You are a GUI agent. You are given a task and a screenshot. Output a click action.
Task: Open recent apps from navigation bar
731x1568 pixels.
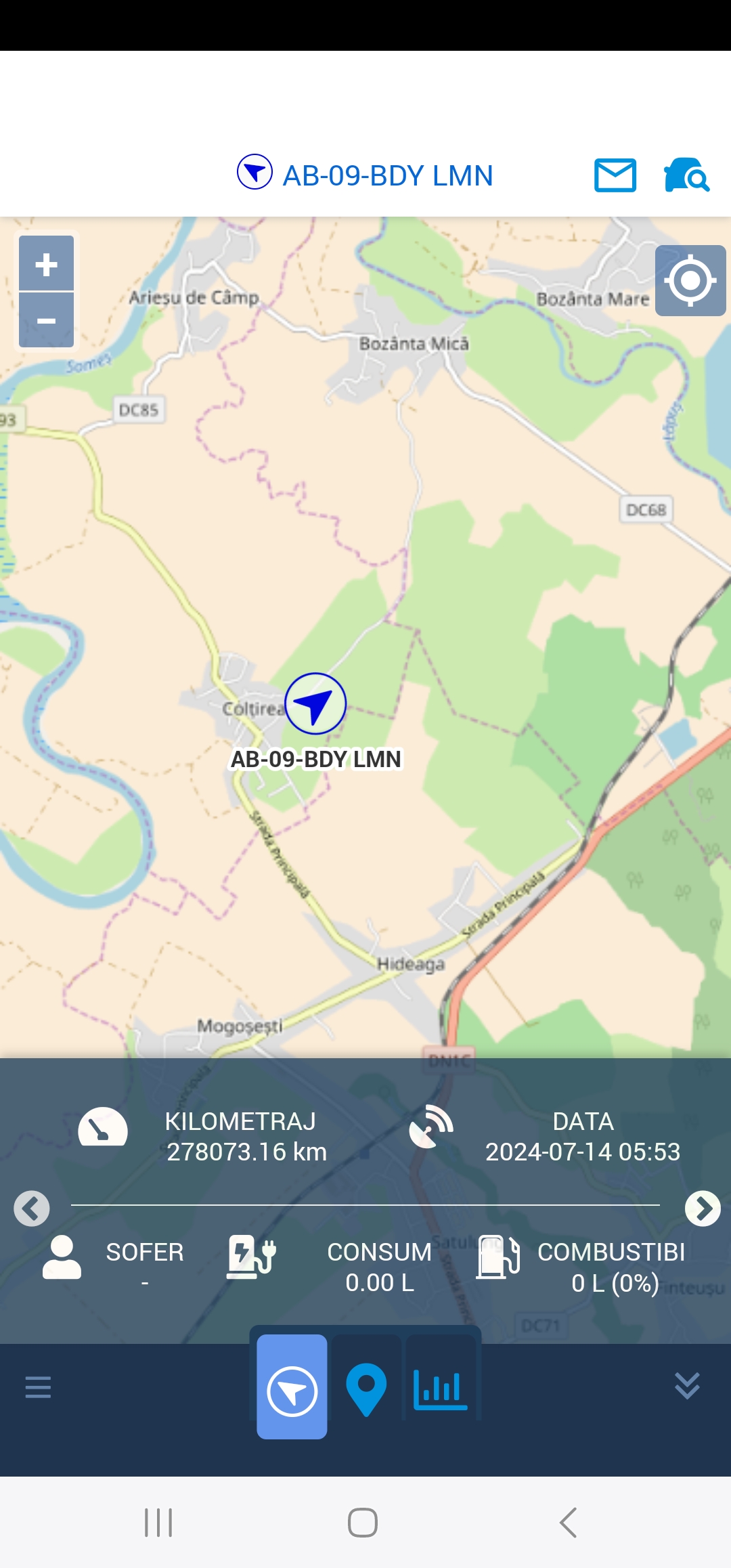pyautogui.click(x=158, y=1523)
